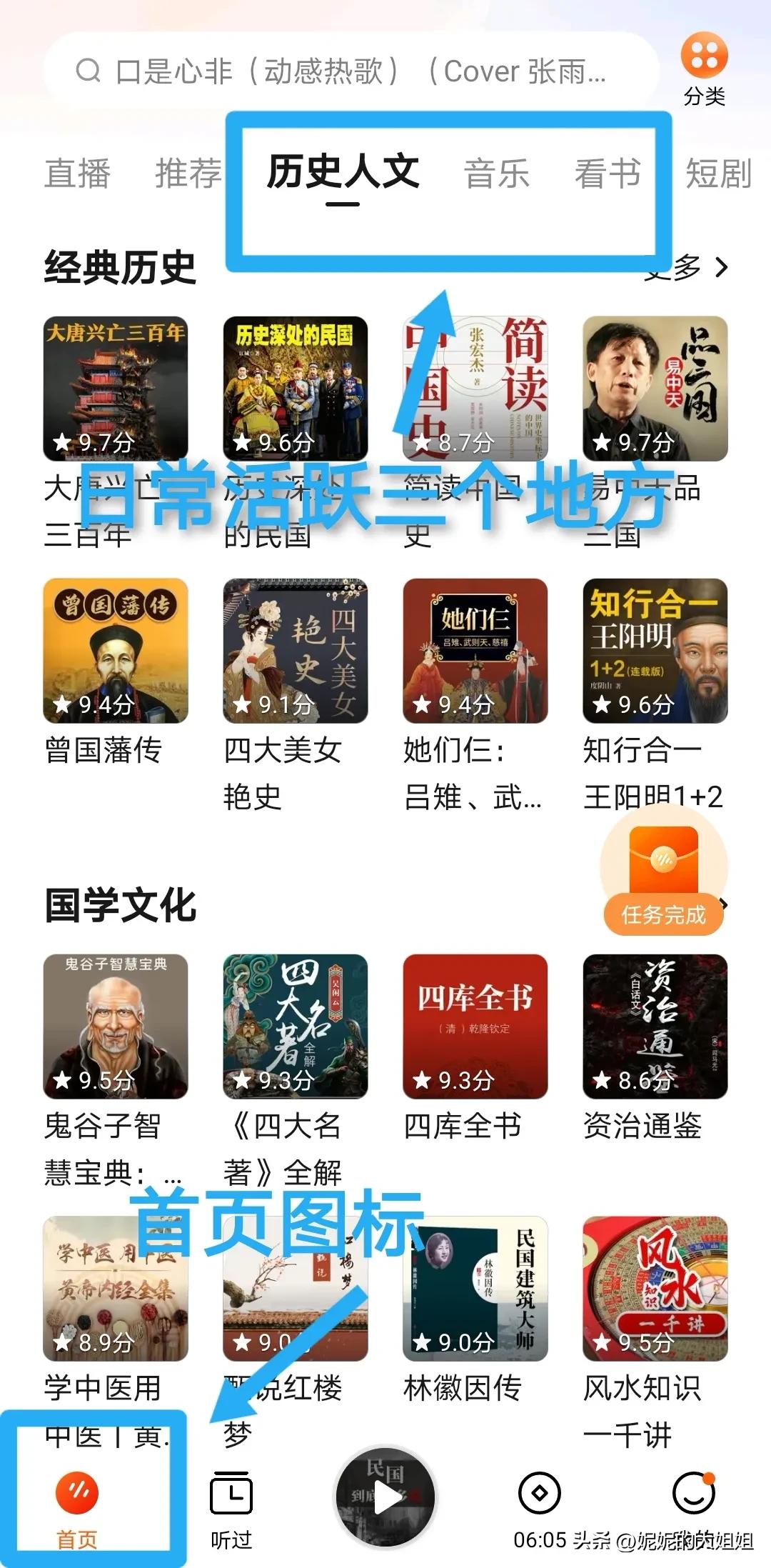Open the album 大唐兴亡三百年

pos(116,389)
